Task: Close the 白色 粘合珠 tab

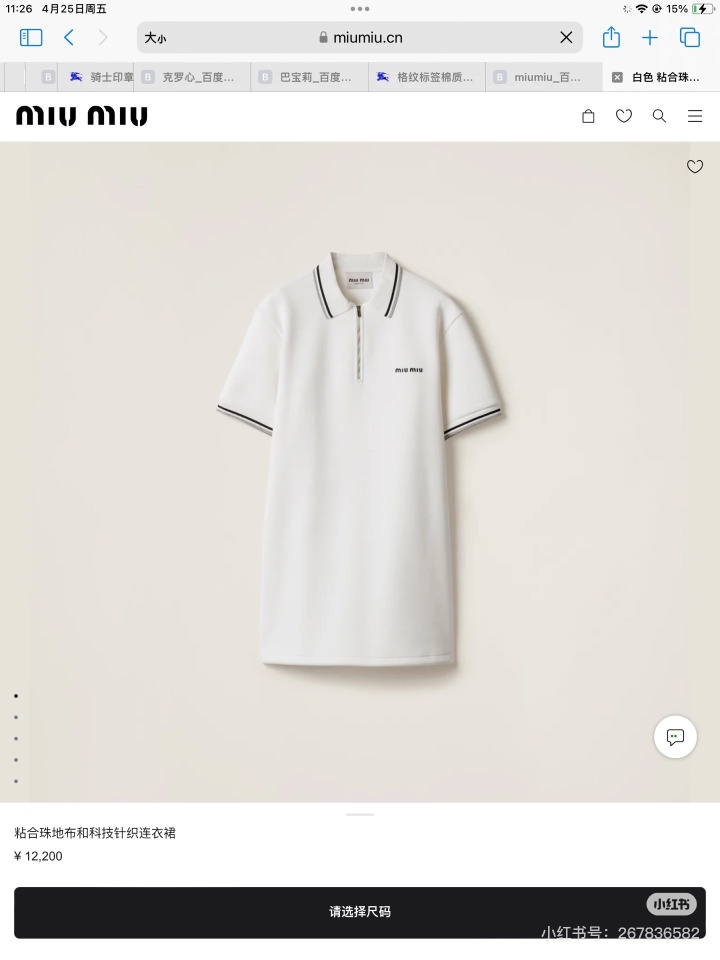Action: pyautogui.click(x=617, y=77)
